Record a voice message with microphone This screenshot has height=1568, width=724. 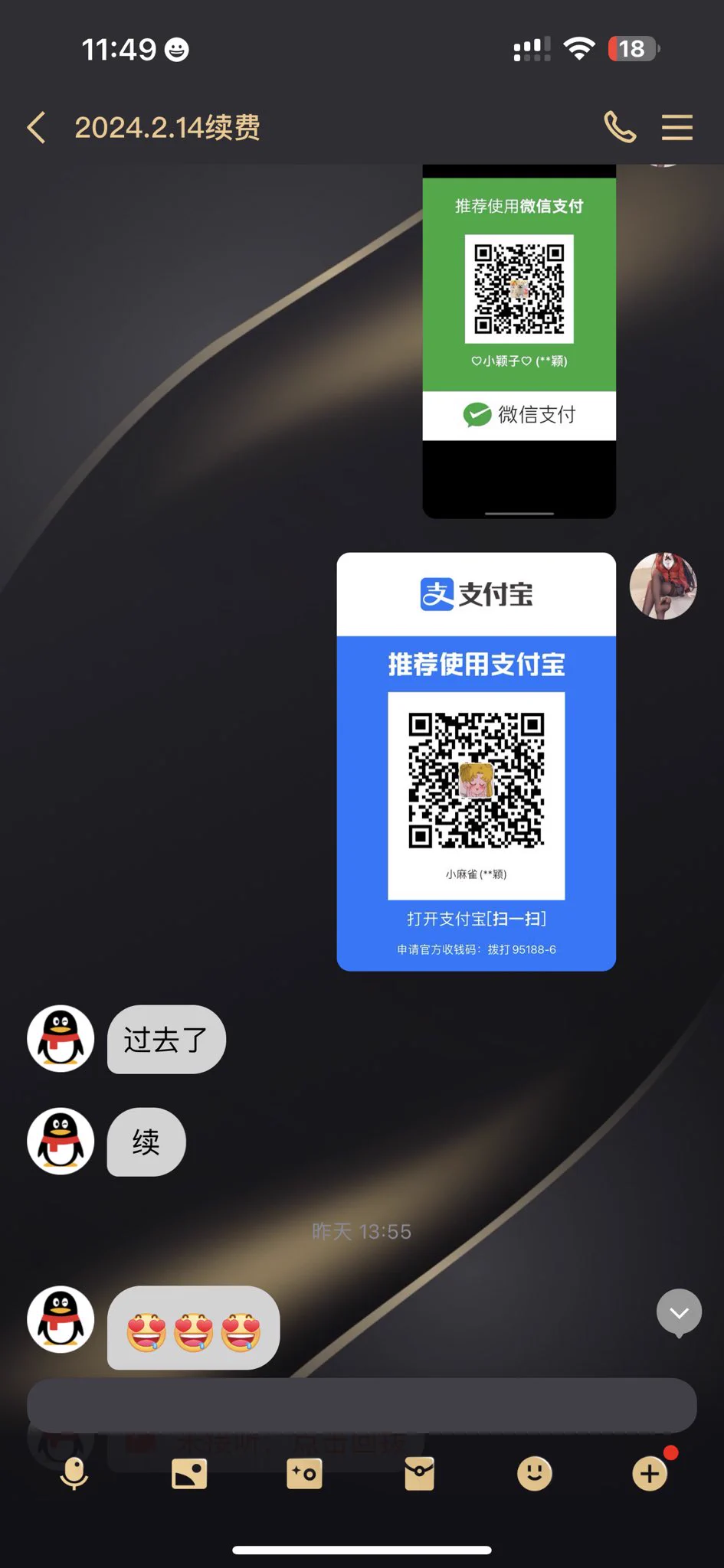pos(74,1473)
